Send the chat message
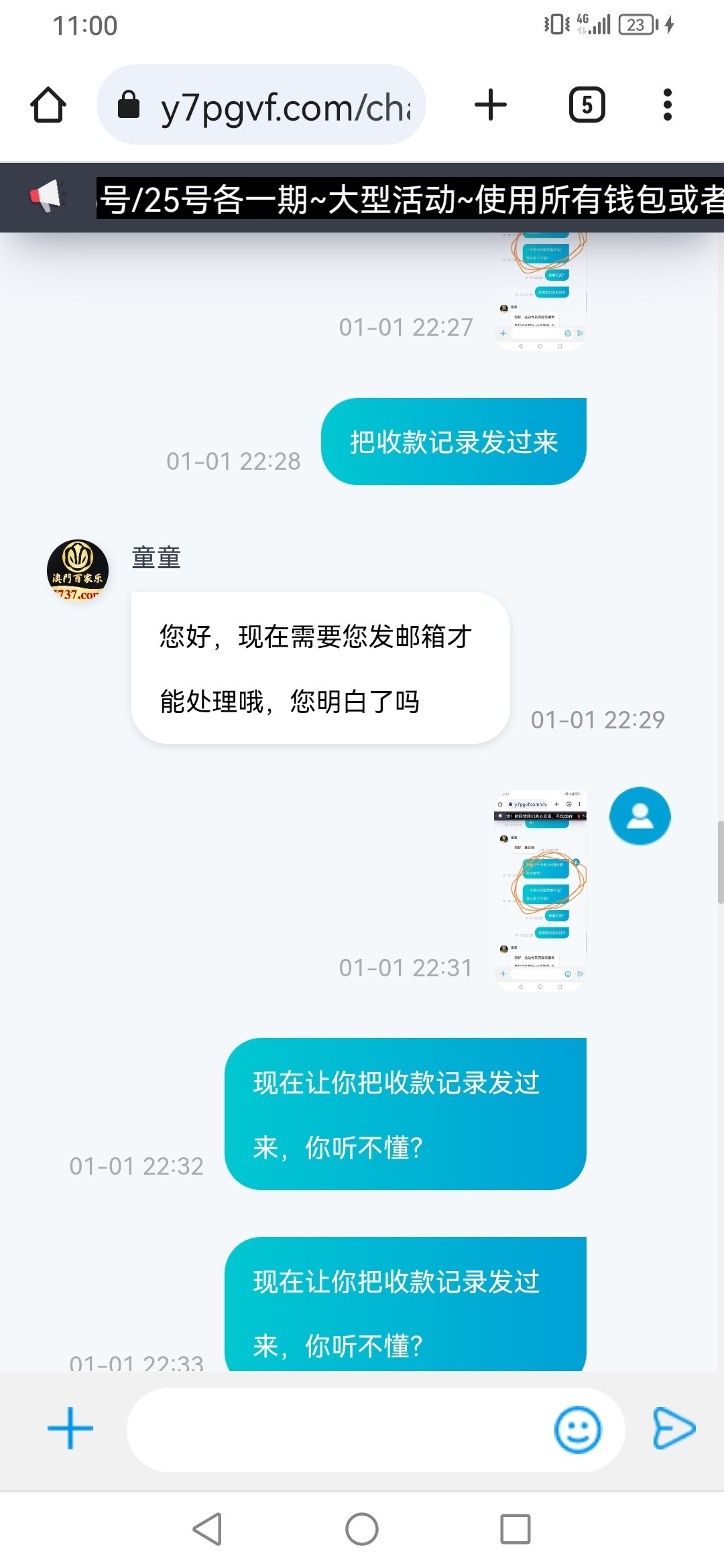 tap(674, 1428)
